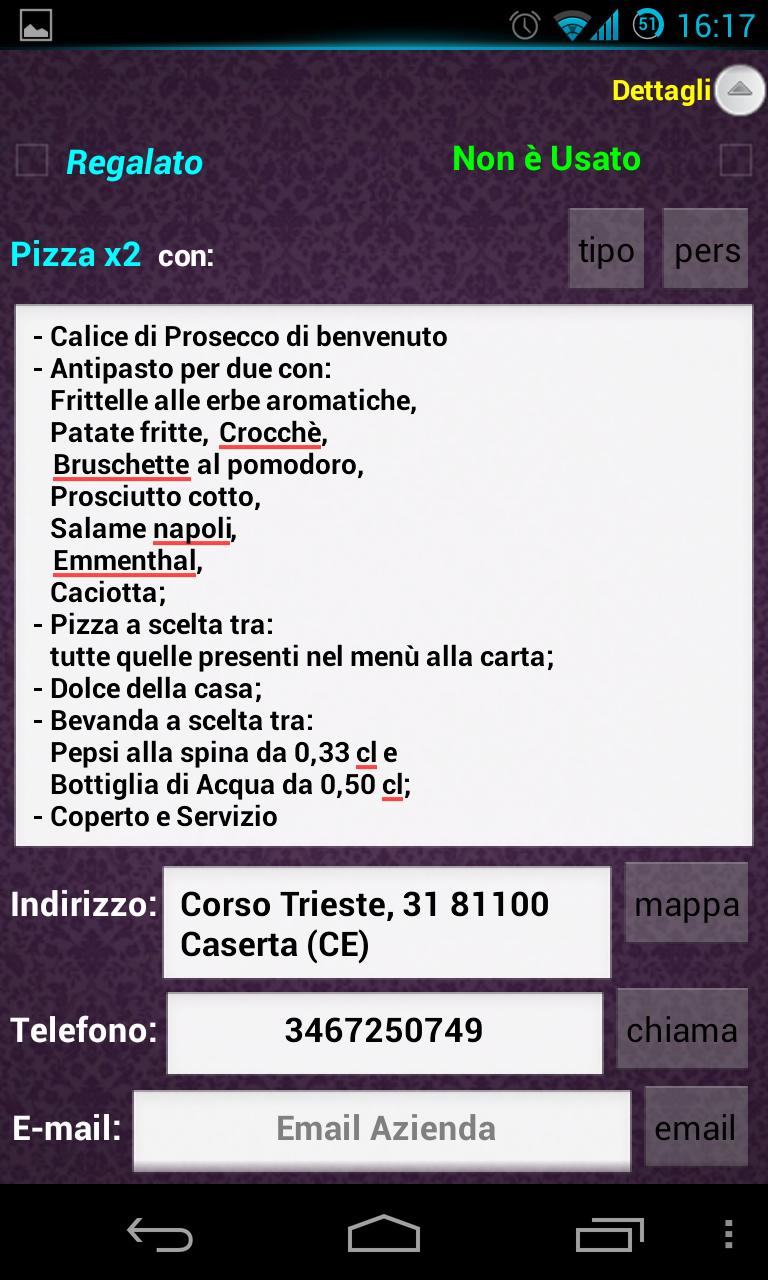Tap the yellow Dettagli label
Screen dimensions: 768x1280
pyautogui.click(x=661, y=90)
